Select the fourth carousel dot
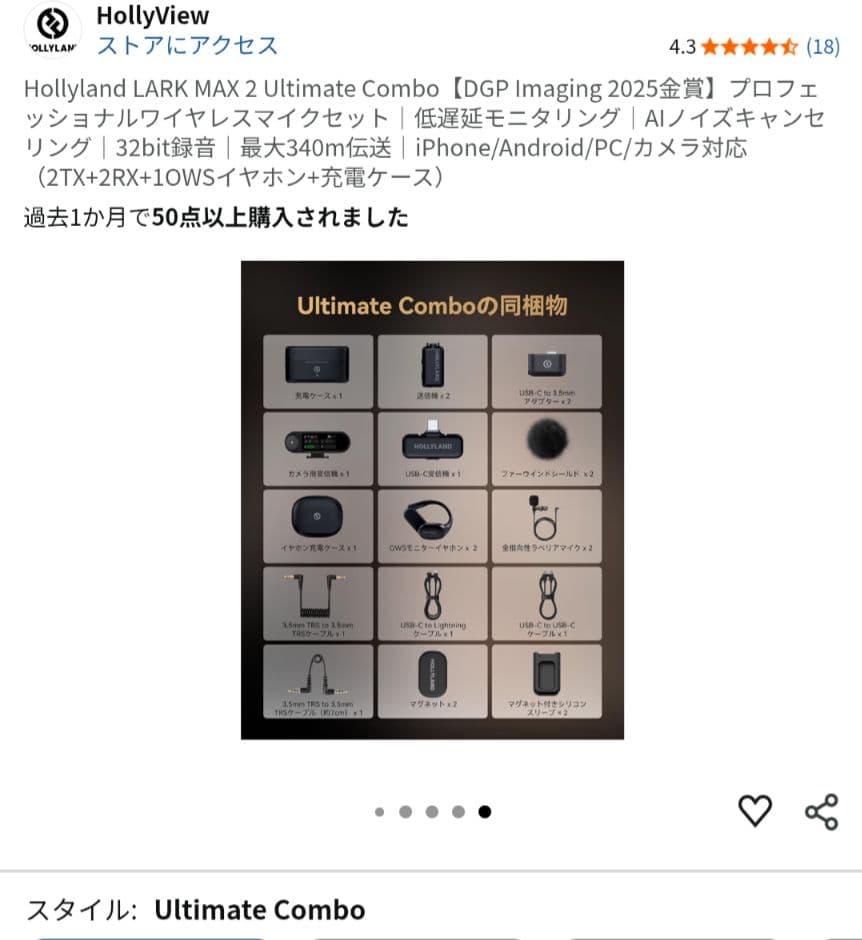862x940 pixels. 458,812
